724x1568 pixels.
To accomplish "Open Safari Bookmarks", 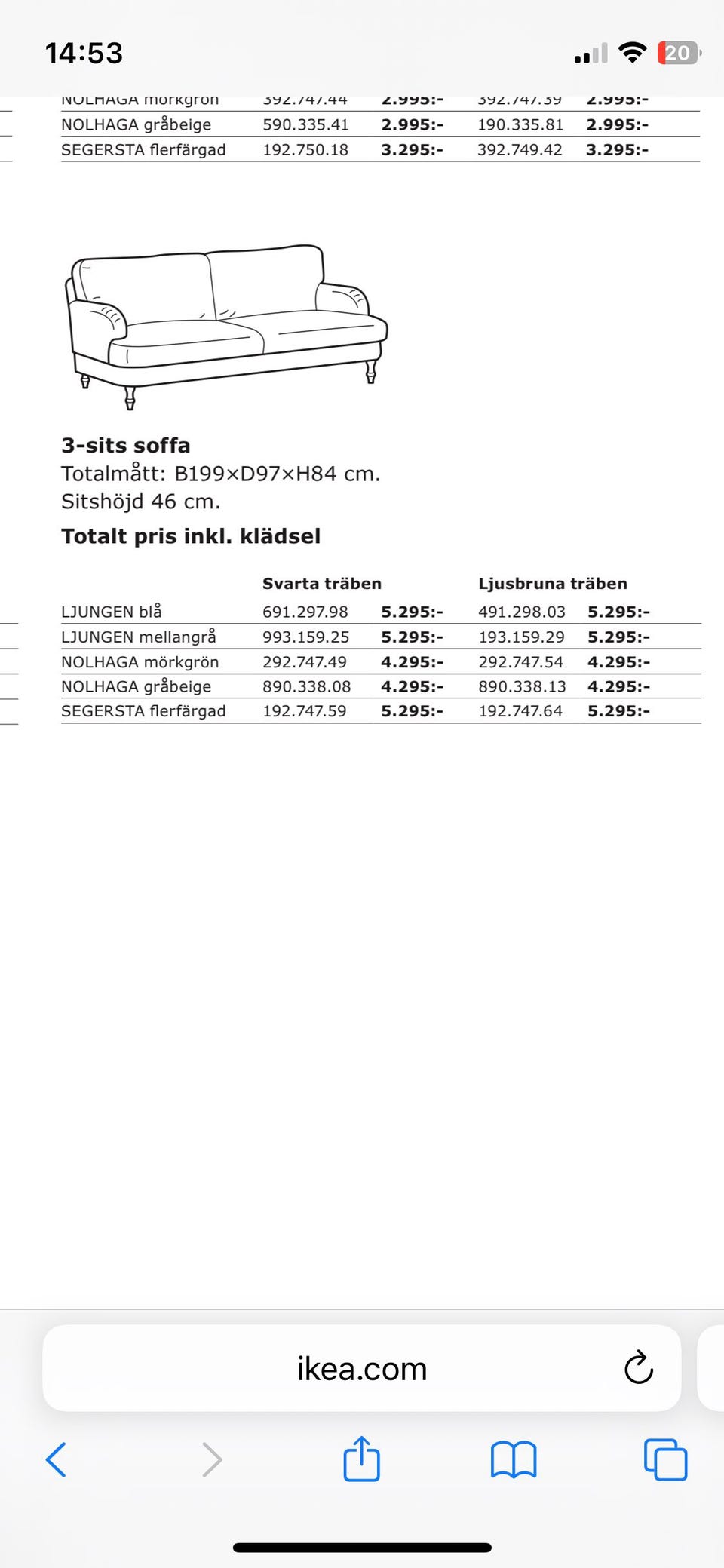I will pyautogui.click(x=514, y=1459).
